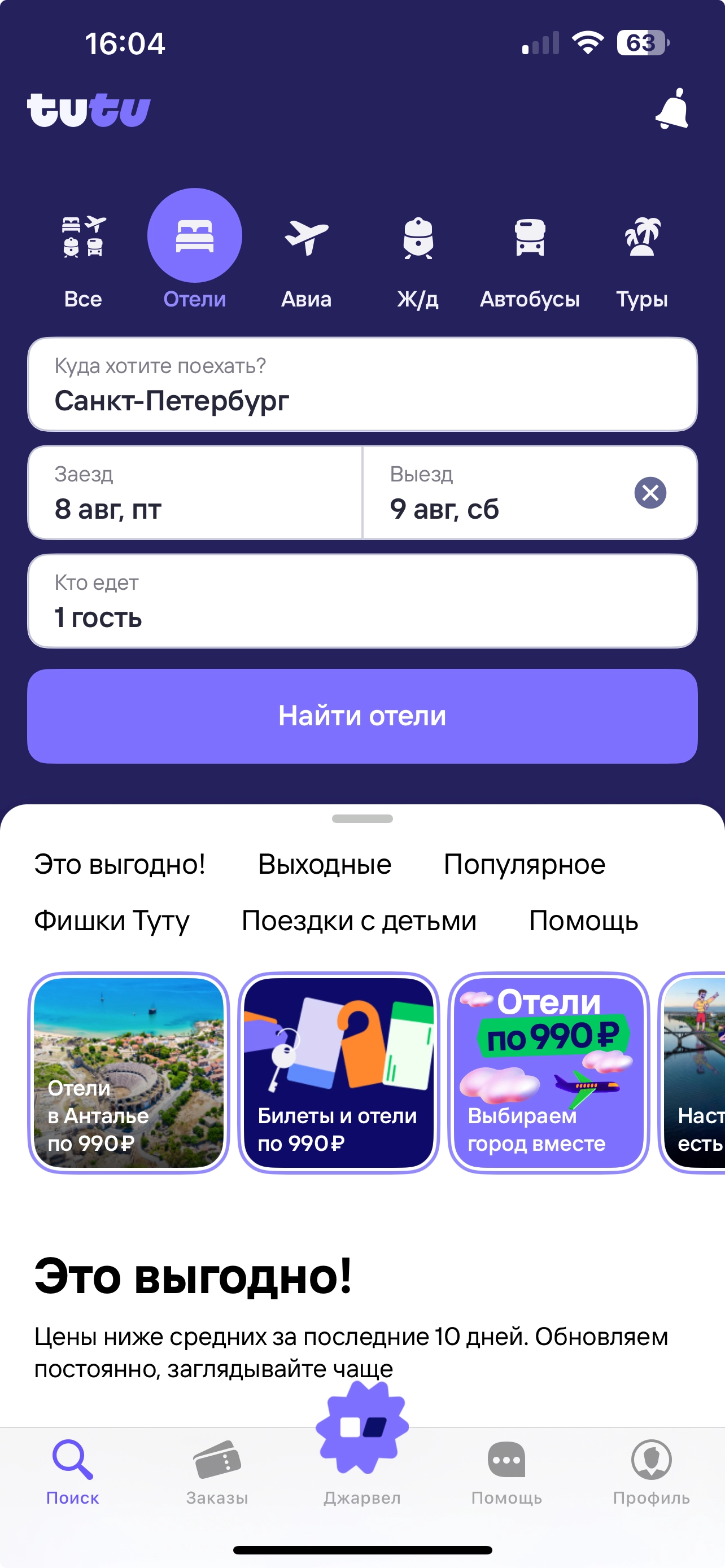This screenshot has height=1568, width=725.
Task: Switch to the Выходные tab
Action: (324, 863)
